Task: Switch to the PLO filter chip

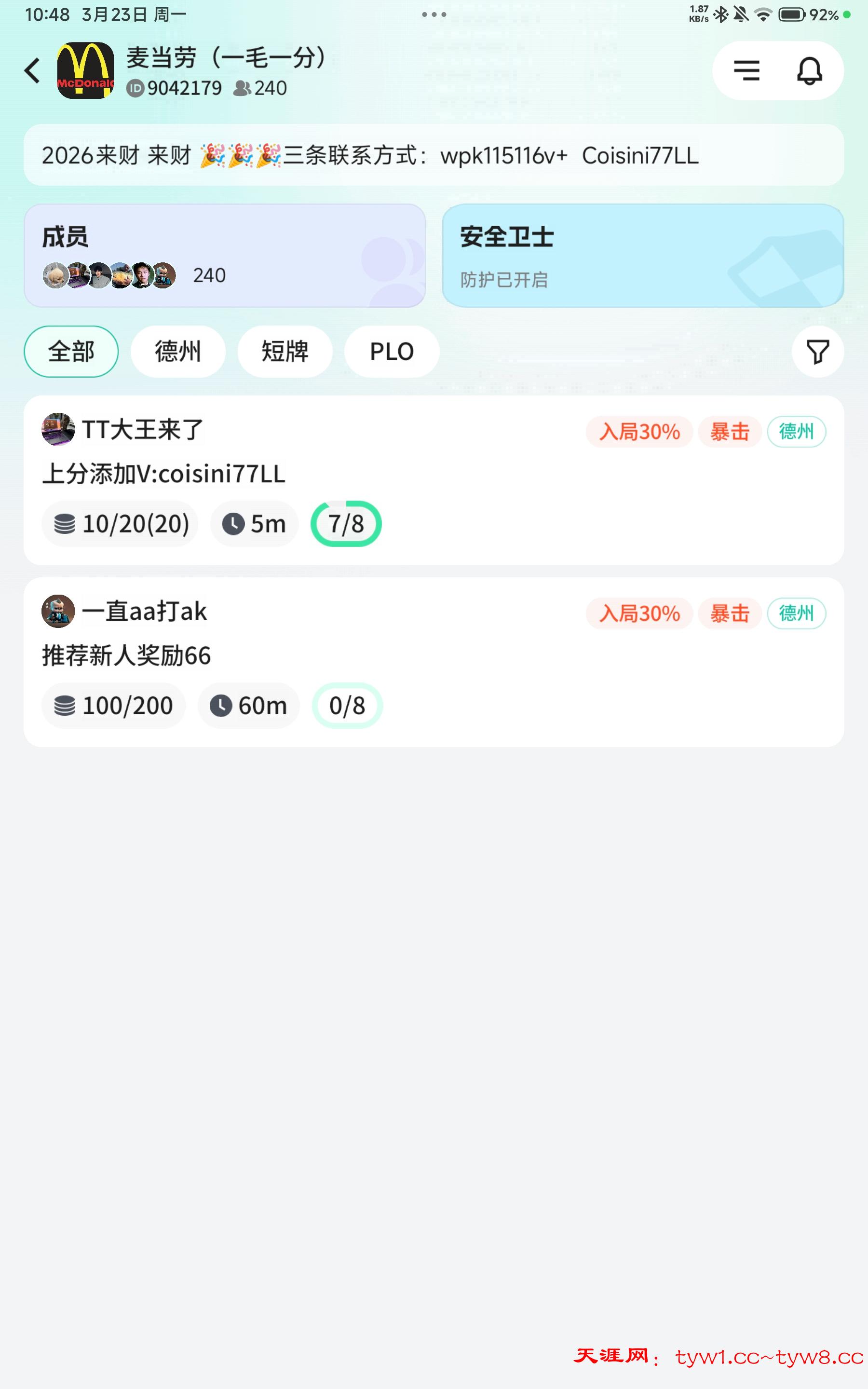Action: [x=392, y=351]
